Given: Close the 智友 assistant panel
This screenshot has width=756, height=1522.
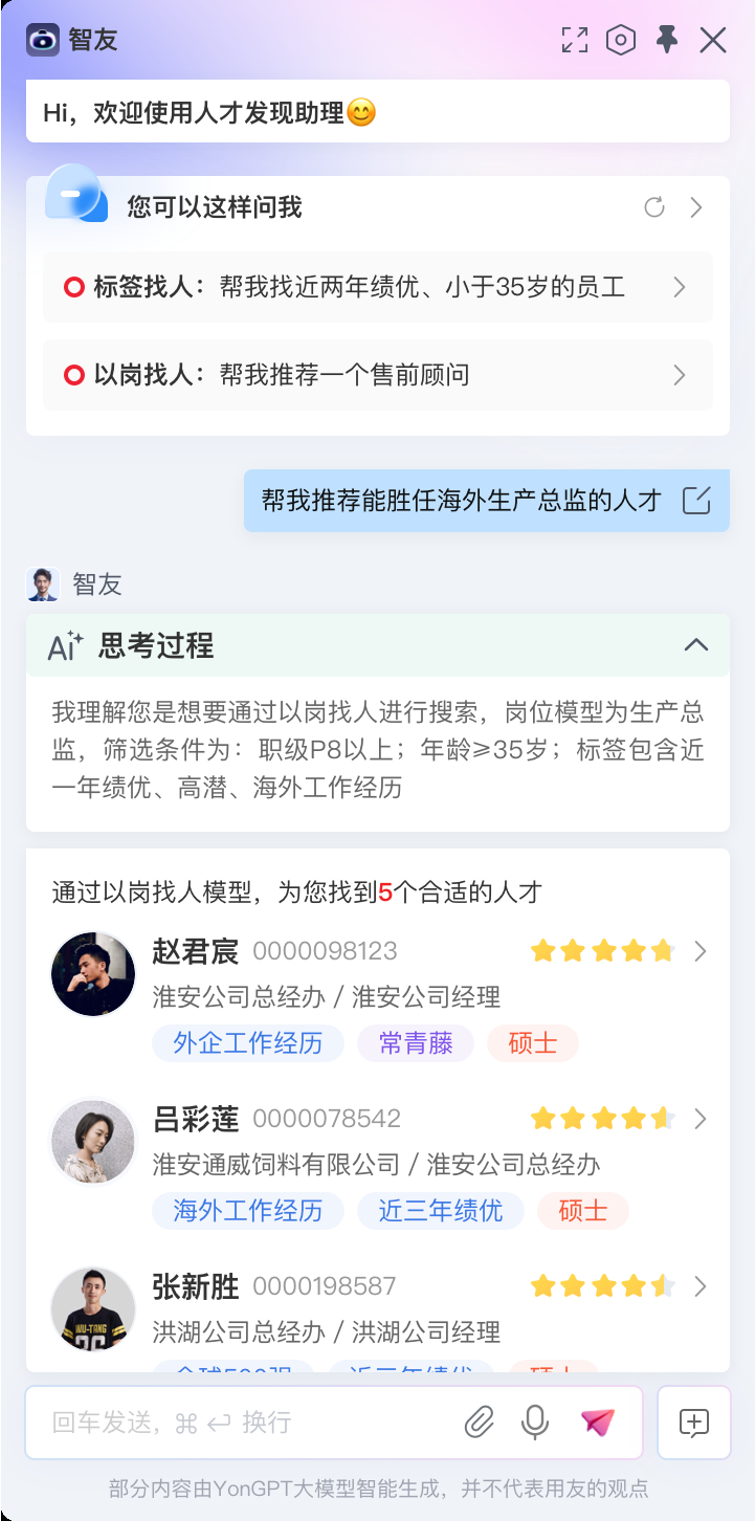Looking at the screenshot, I should coord(713,40).
